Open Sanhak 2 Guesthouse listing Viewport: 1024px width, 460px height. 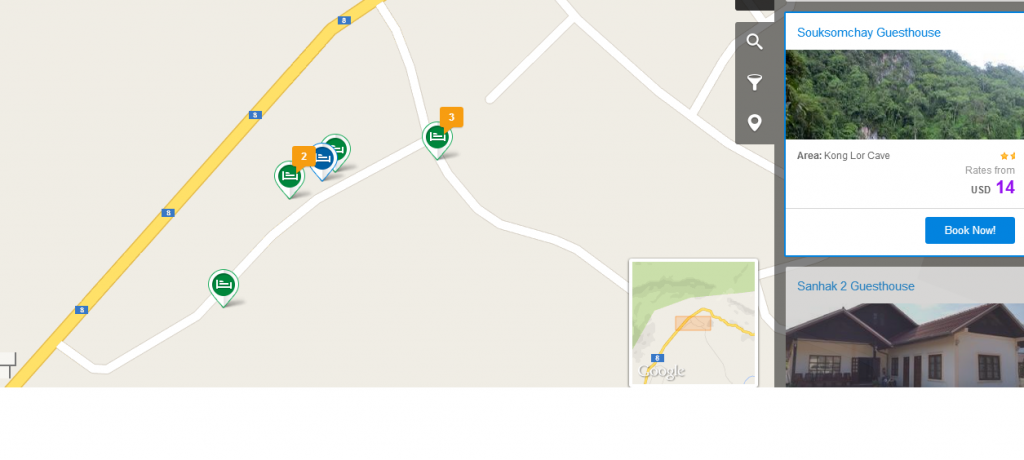[x=855, y=286]
